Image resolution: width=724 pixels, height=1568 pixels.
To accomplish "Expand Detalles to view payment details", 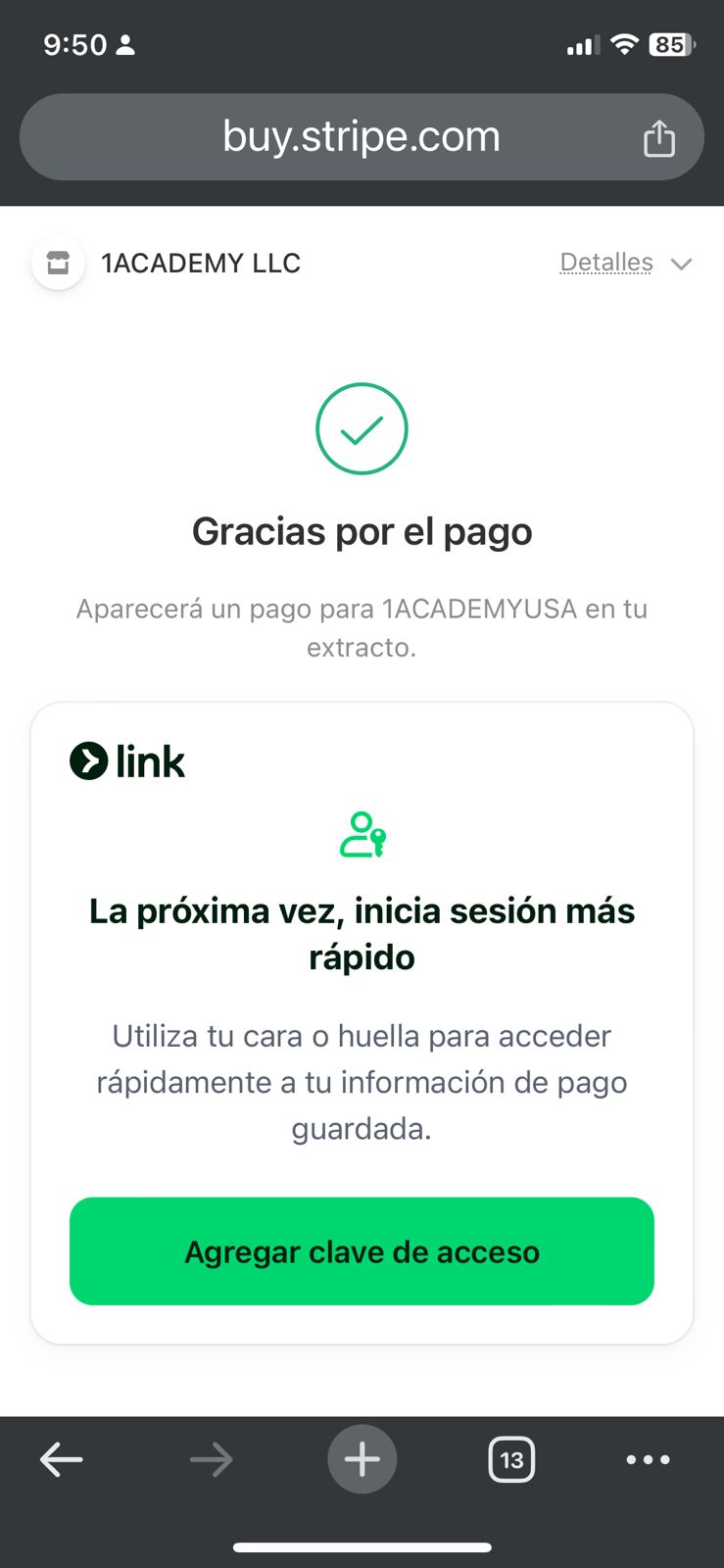I will (626, 263).
